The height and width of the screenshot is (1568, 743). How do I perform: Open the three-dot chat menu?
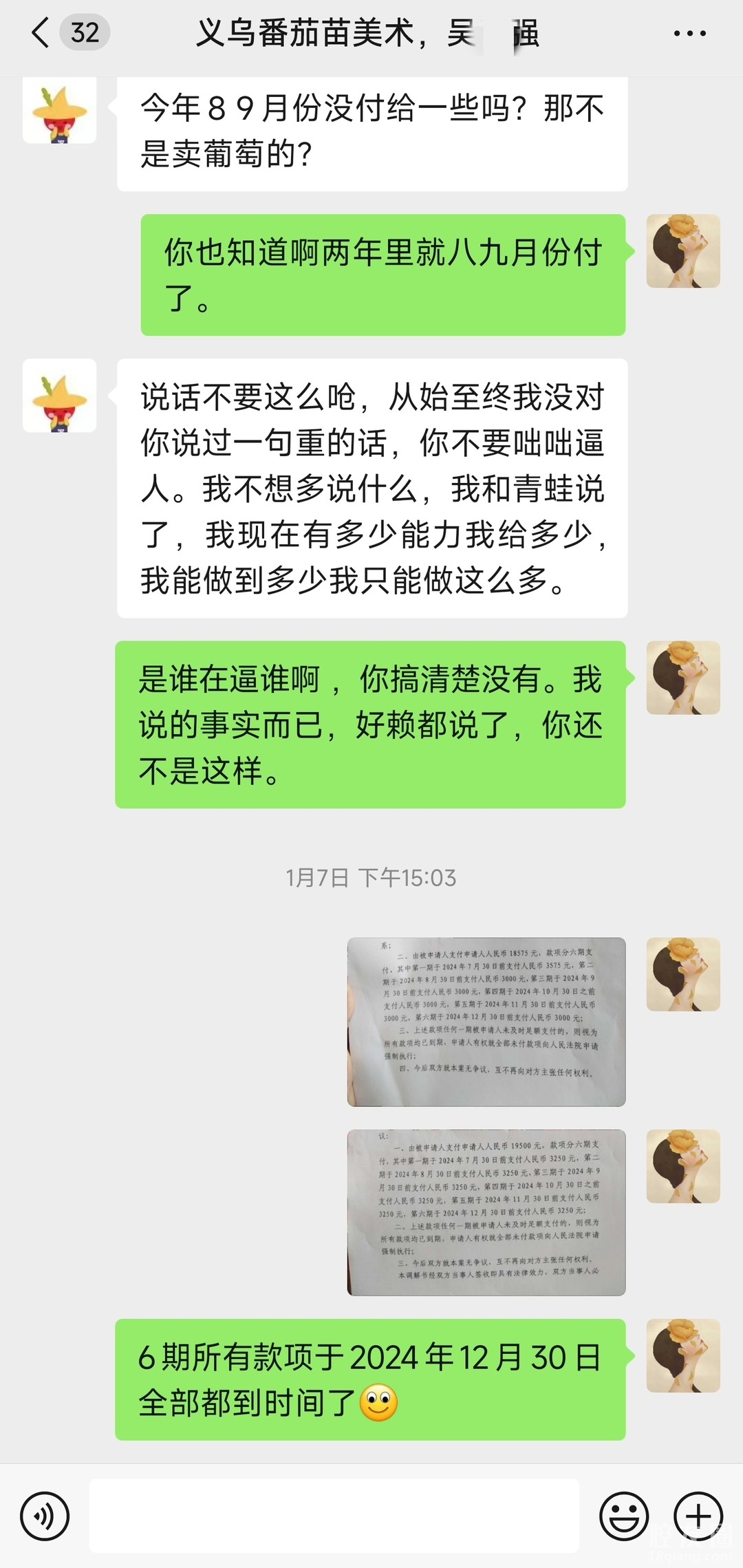click(x=689, y=33)
